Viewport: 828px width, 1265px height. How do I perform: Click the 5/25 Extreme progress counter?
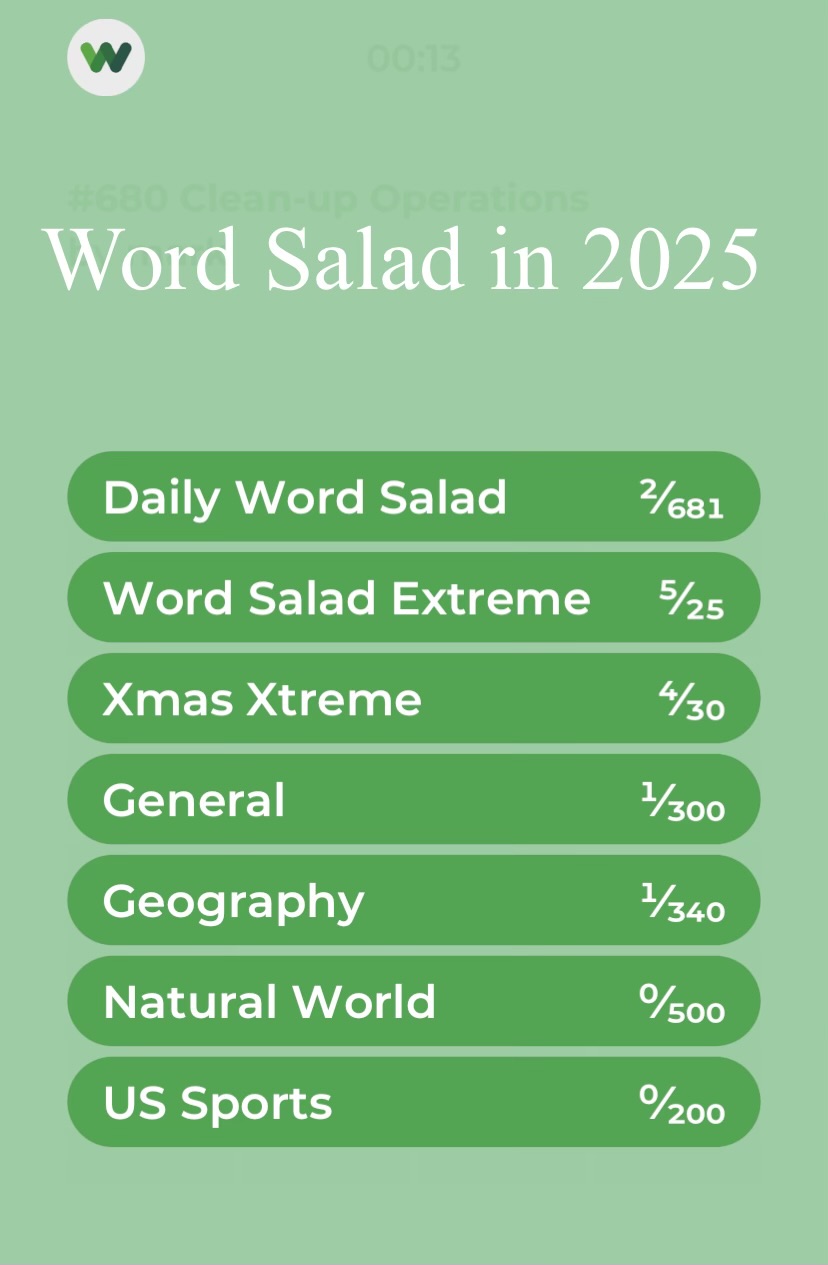coord(690,598)
